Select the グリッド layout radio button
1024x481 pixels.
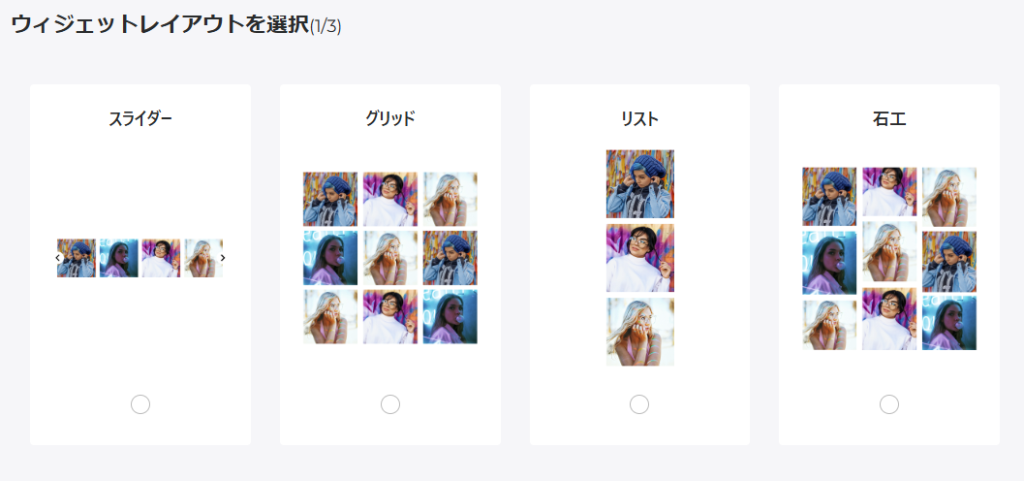coord(390,404)
